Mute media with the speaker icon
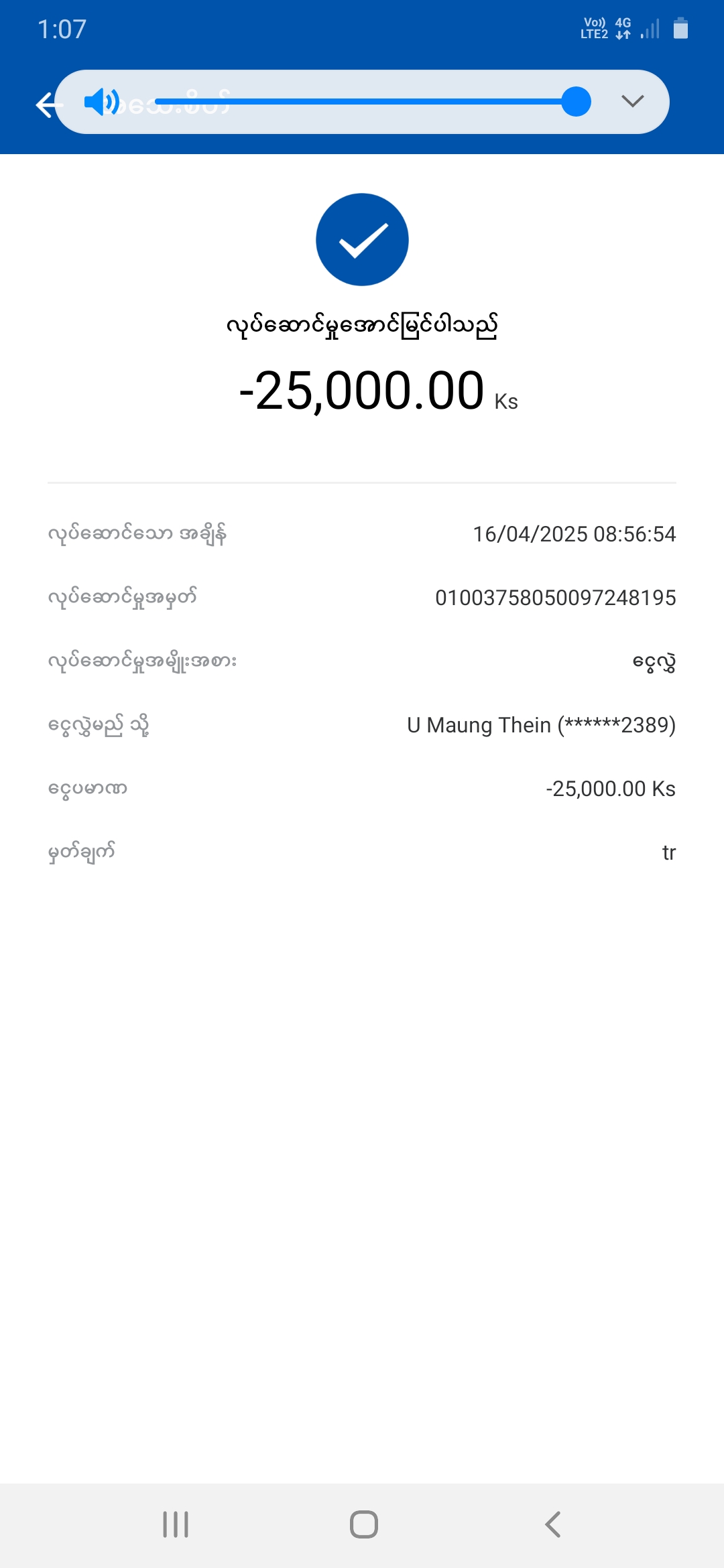 click(101, 102)
